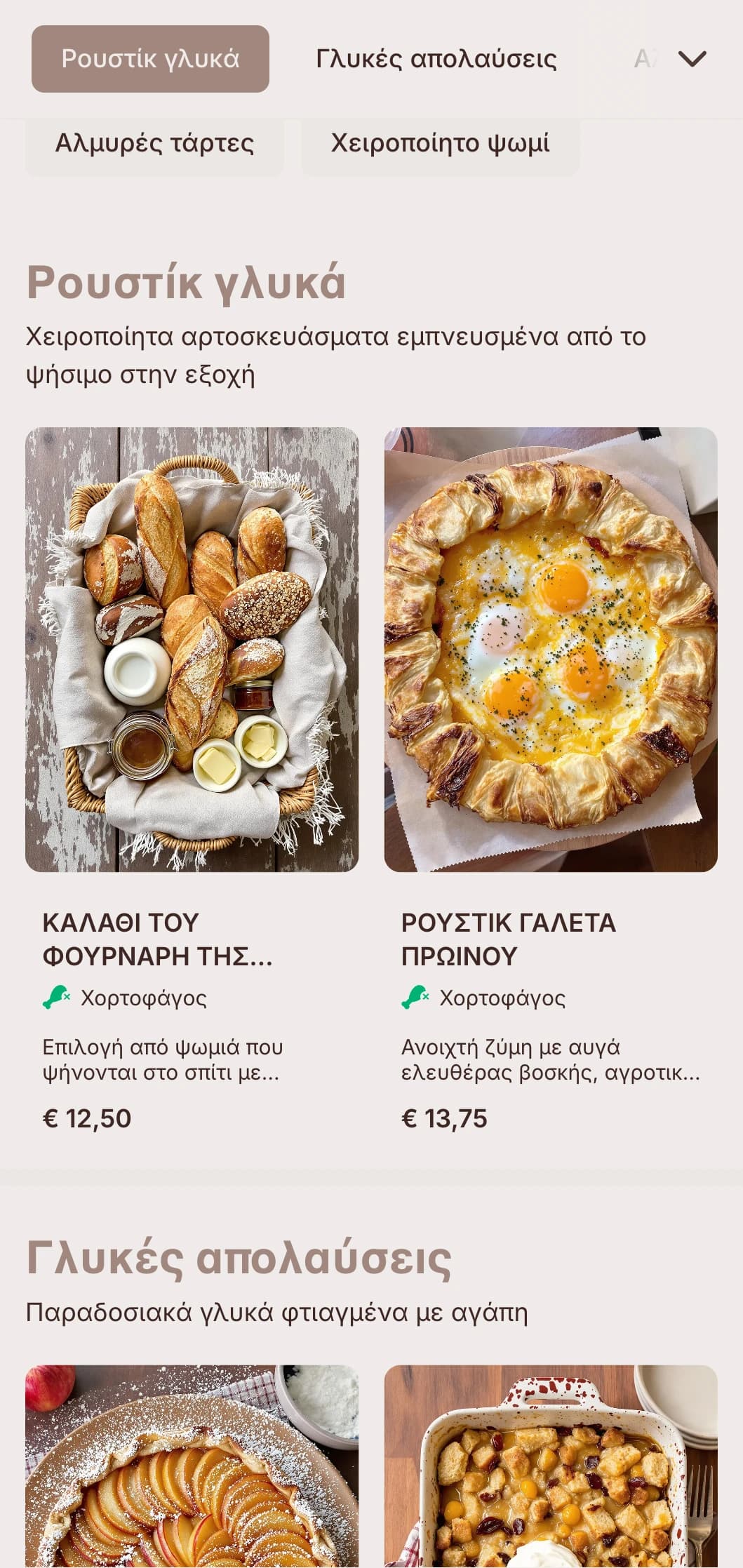Image resolution: width=743 pixels, height=1568 pixels.
Task: Click the Ρουστίκ γλυκά section heading
Action: [185, 283]
